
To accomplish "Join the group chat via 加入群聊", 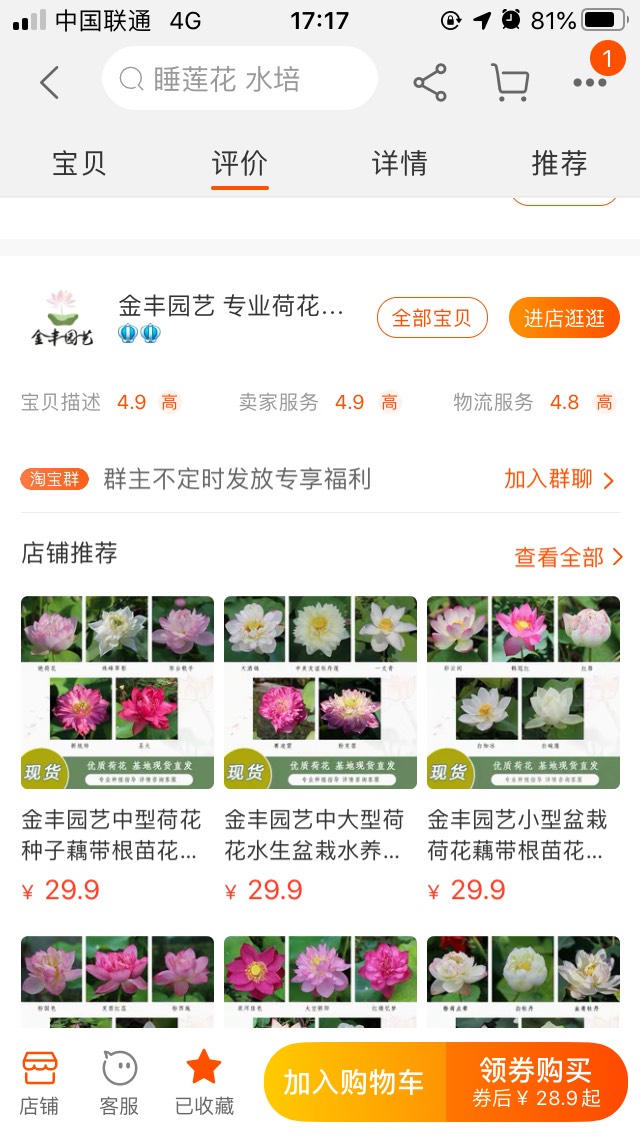I will 558,479.
